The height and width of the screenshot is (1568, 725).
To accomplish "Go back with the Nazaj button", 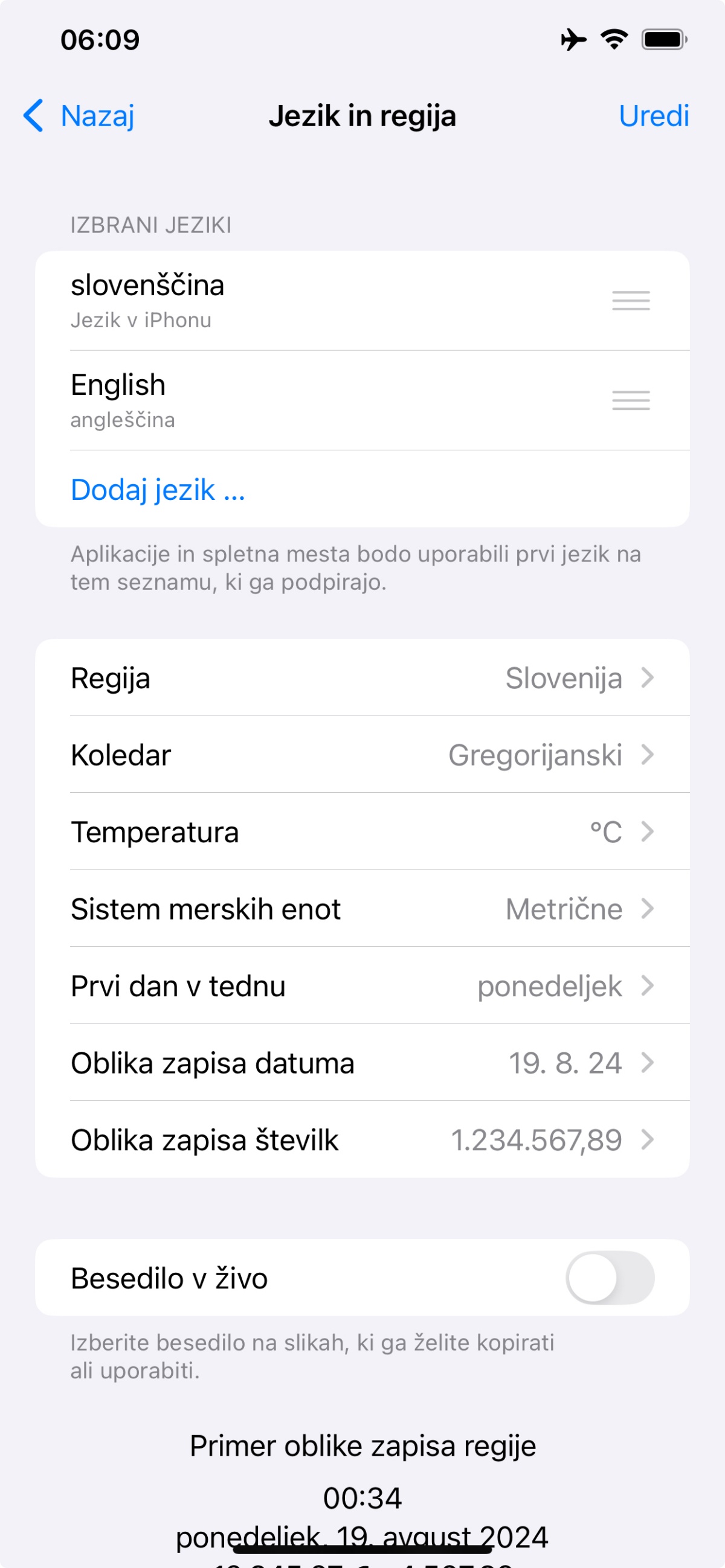I will pos(79,116).
